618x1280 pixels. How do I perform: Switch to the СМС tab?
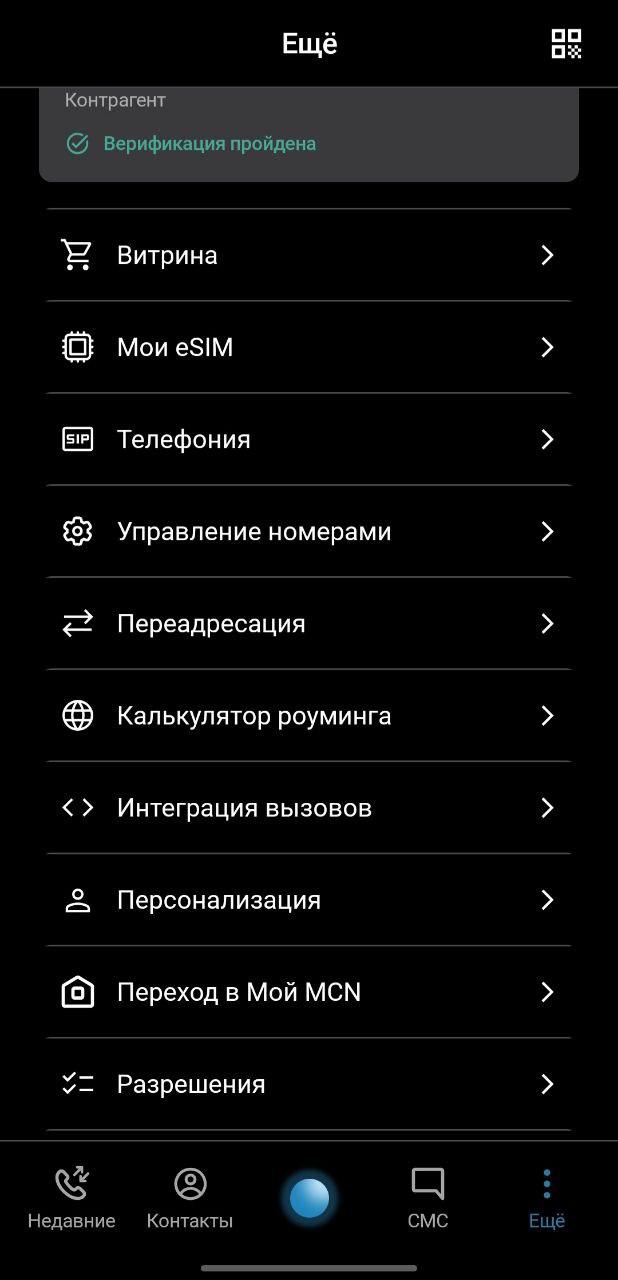428,1198
